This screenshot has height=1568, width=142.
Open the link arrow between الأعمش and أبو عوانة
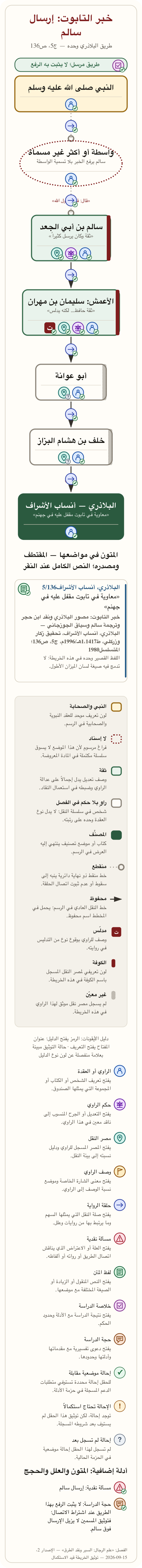71,349
